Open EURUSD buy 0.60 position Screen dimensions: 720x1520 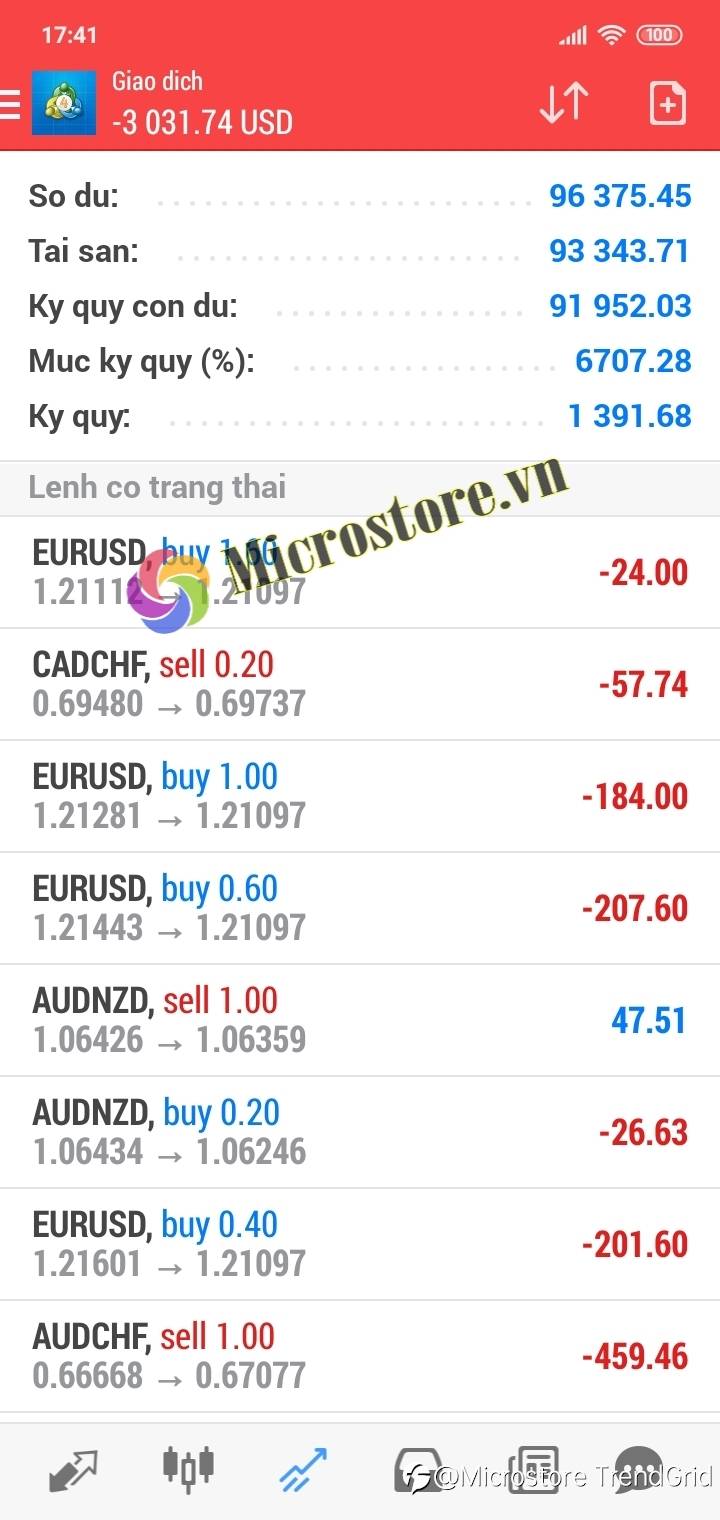point(360,908)
